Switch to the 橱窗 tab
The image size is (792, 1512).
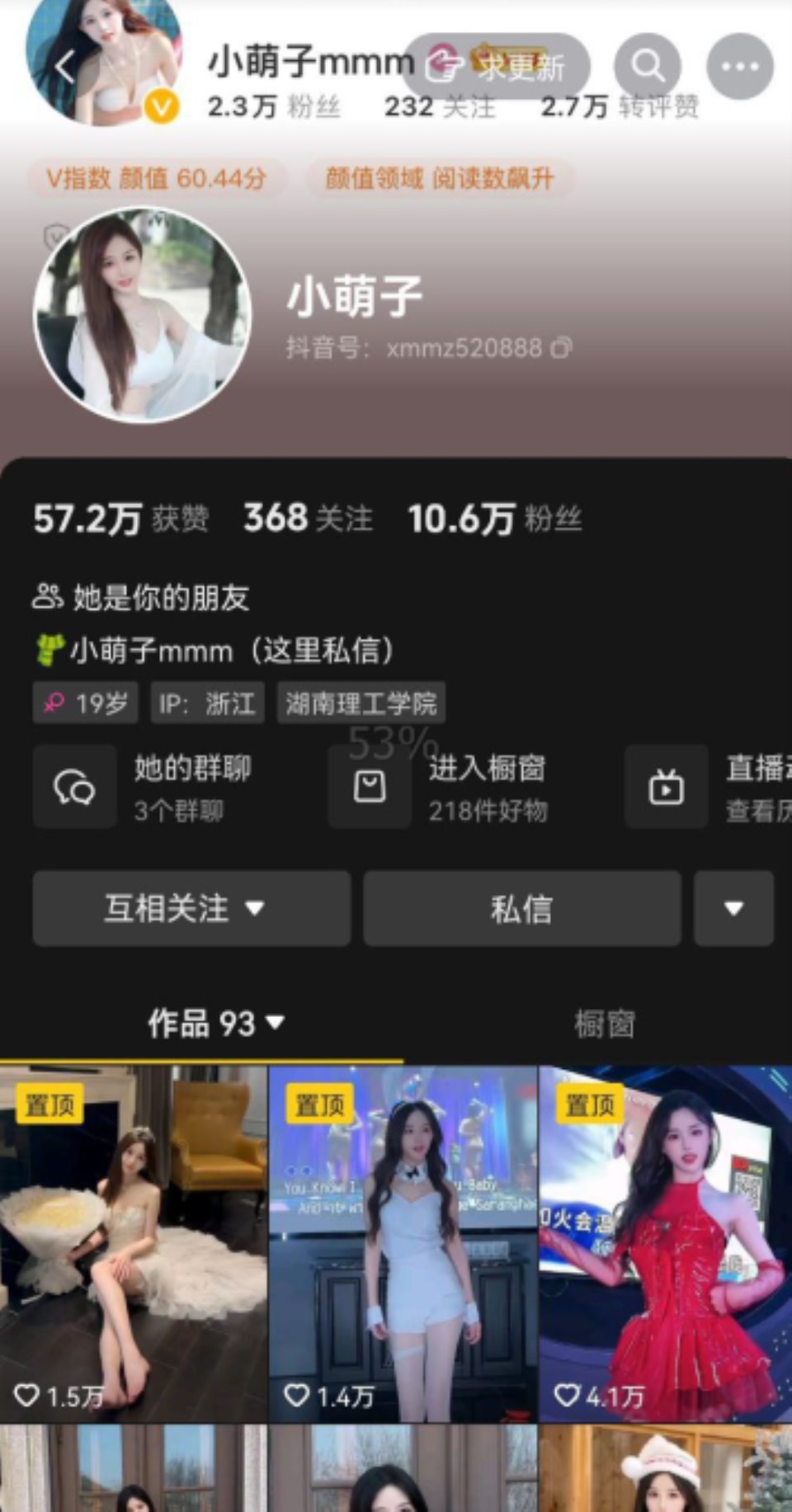[x=604, y=1024]
